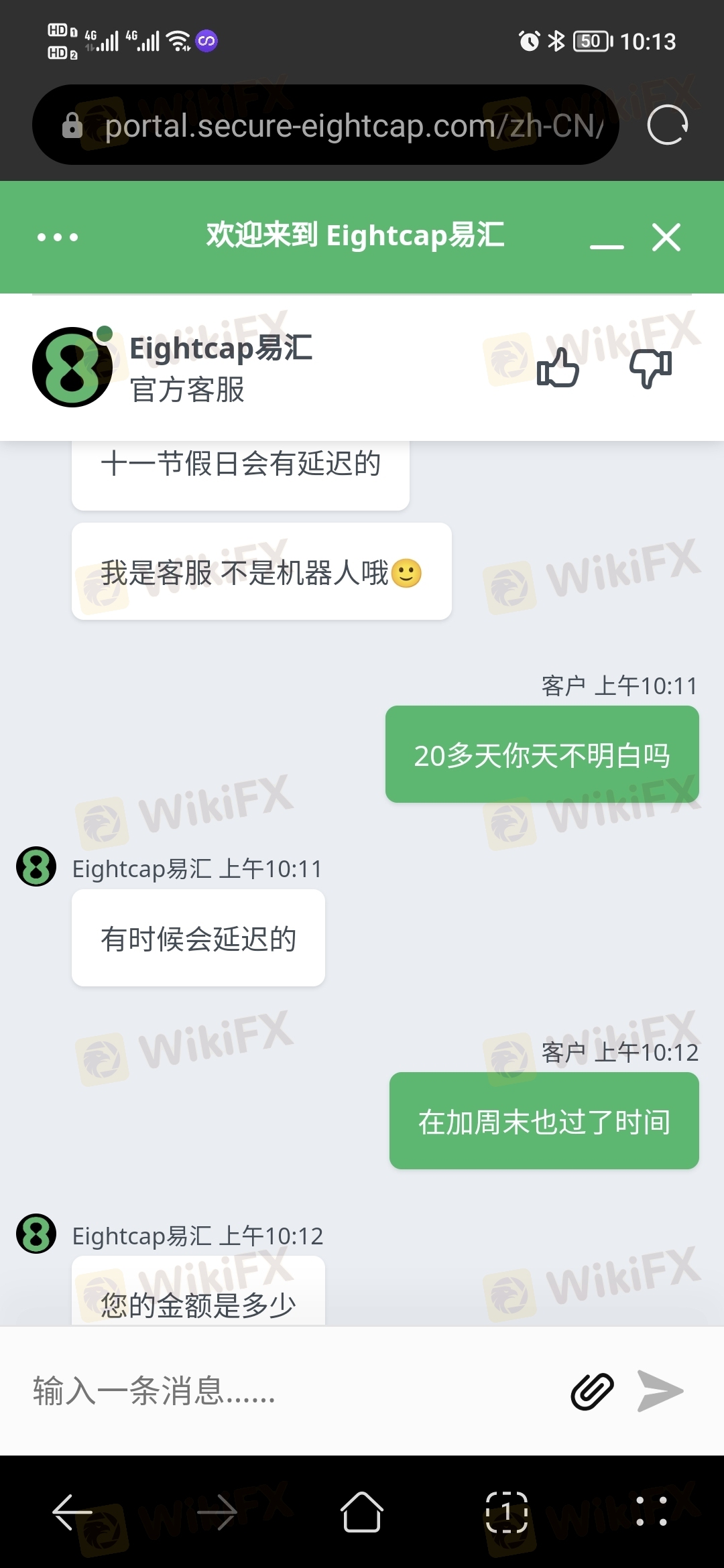Viewport: 724px width, 1568px height.
Task: Rate the agent with thumbs up
Action: click(x=558, y=368)
